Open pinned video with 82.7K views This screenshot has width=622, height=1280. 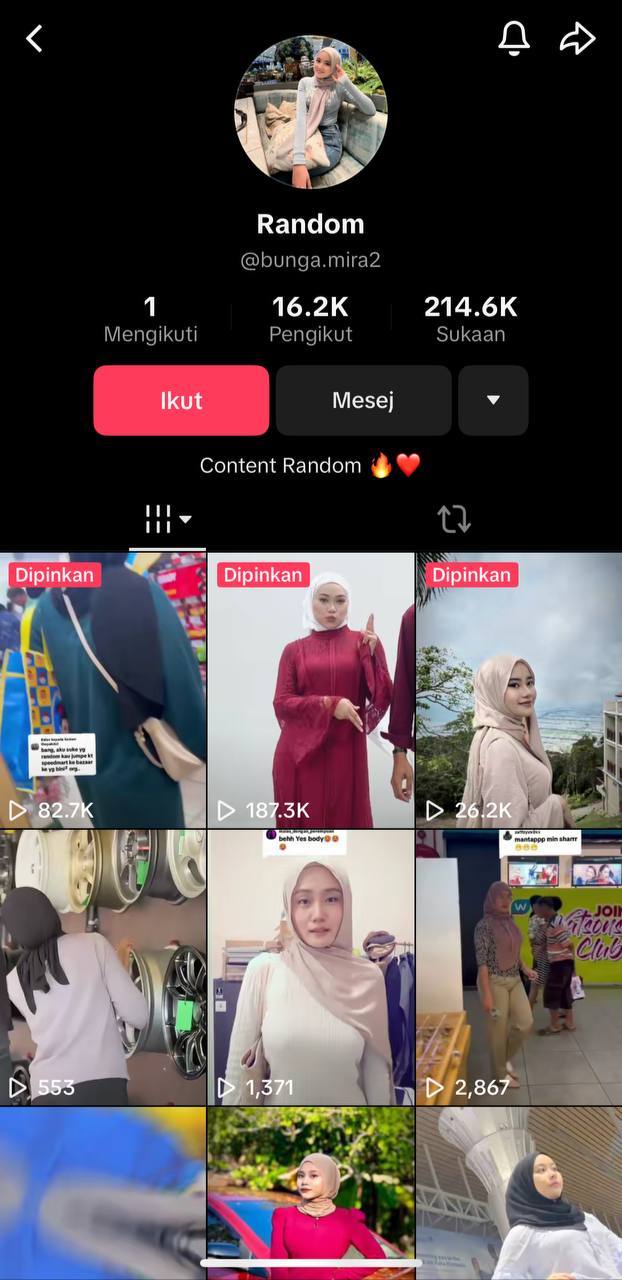coord(103,690)
